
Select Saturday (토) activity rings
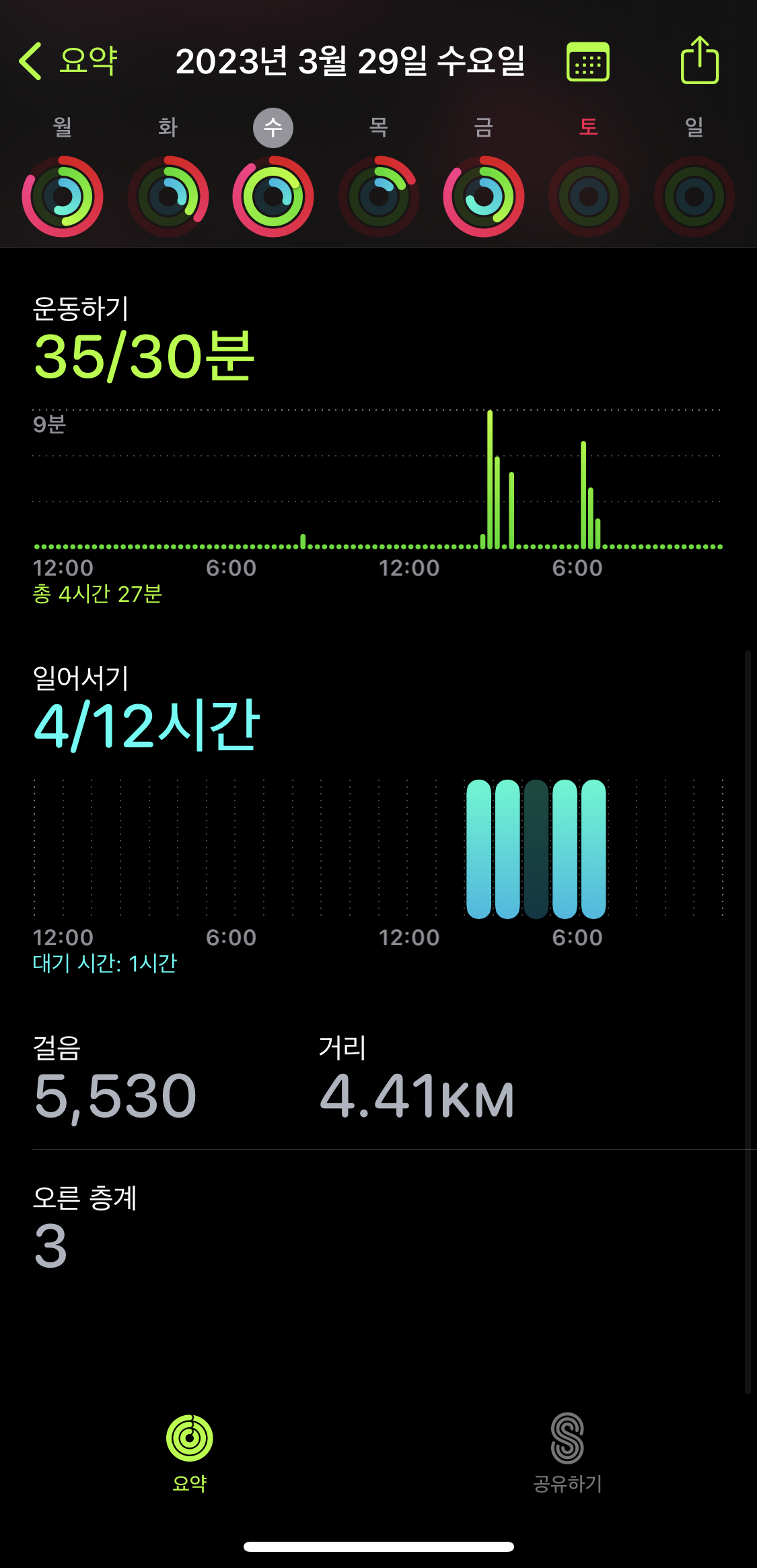tap(589, 196)
